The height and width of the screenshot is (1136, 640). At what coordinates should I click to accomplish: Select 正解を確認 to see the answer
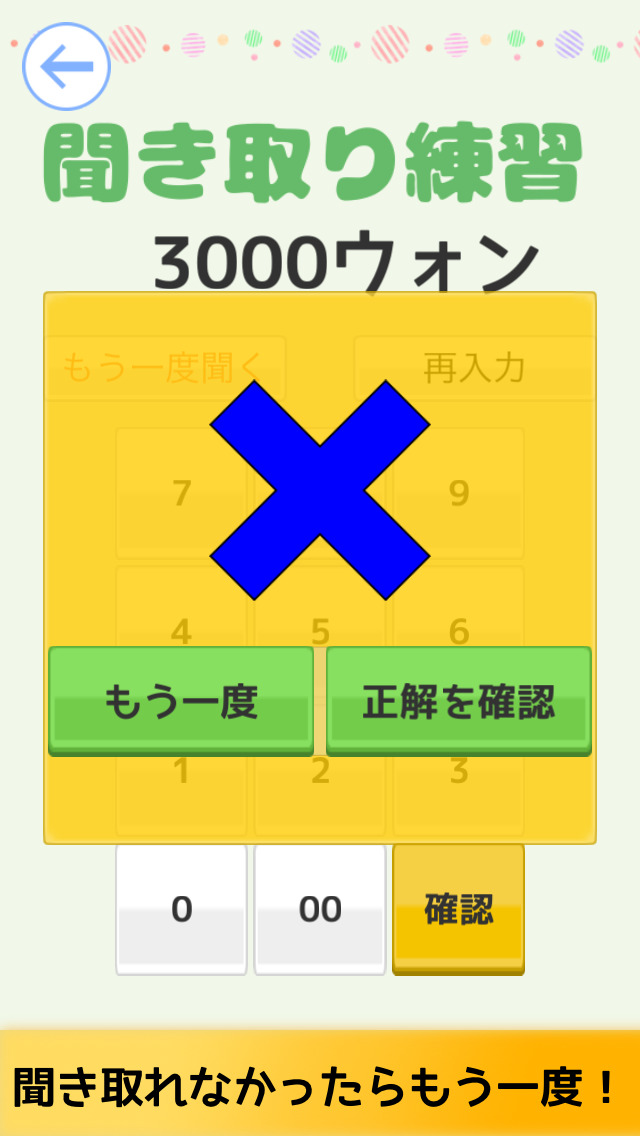[x=458, y=702]
